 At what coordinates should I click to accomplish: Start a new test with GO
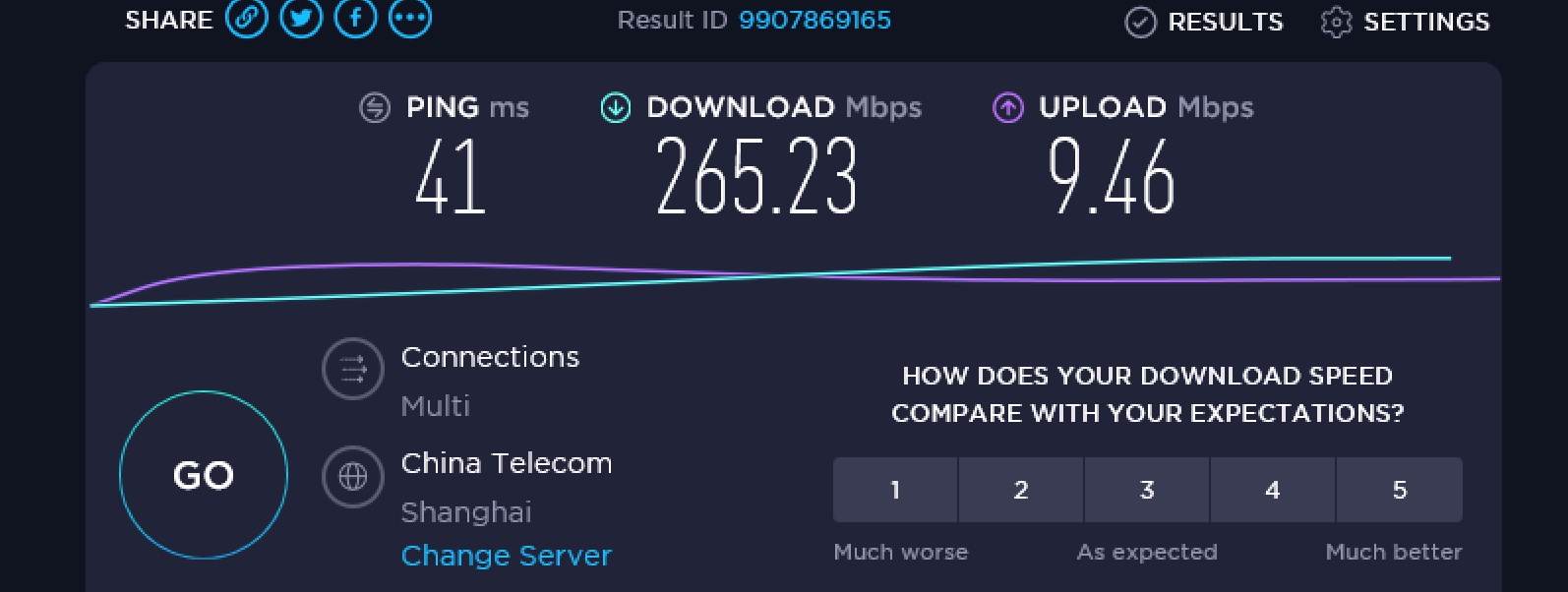[204, 475]
